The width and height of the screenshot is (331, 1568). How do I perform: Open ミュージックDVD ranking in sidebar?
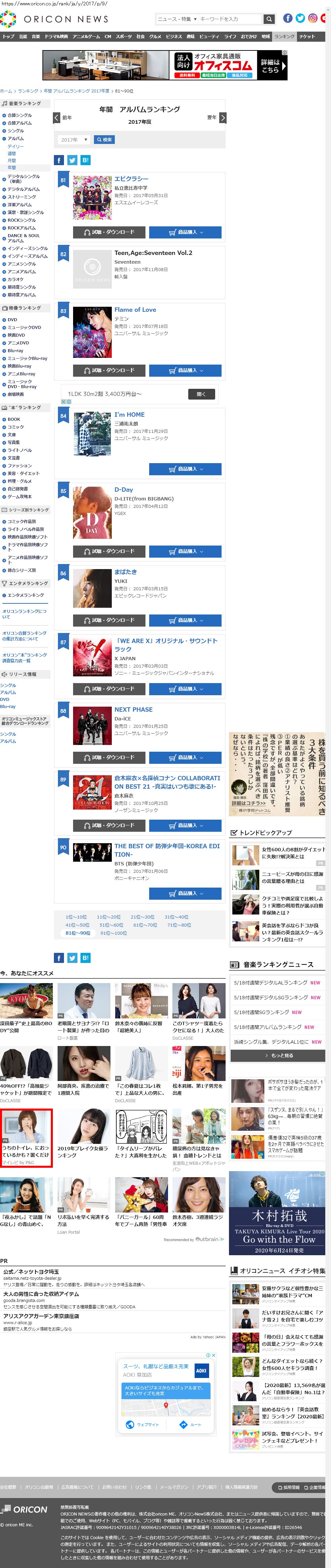24,328
